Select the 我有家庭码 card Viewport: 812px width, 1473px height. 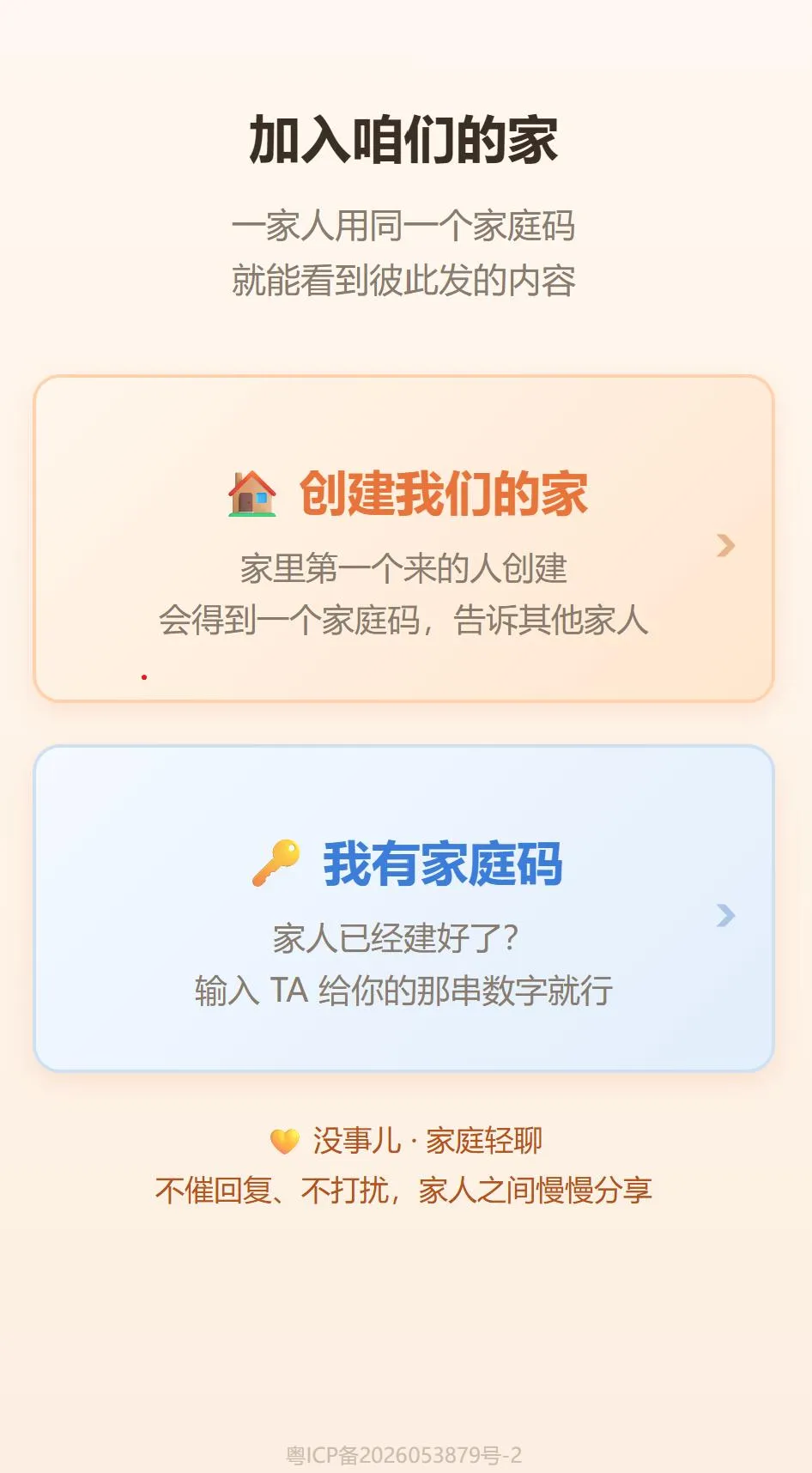pos(403,908)
